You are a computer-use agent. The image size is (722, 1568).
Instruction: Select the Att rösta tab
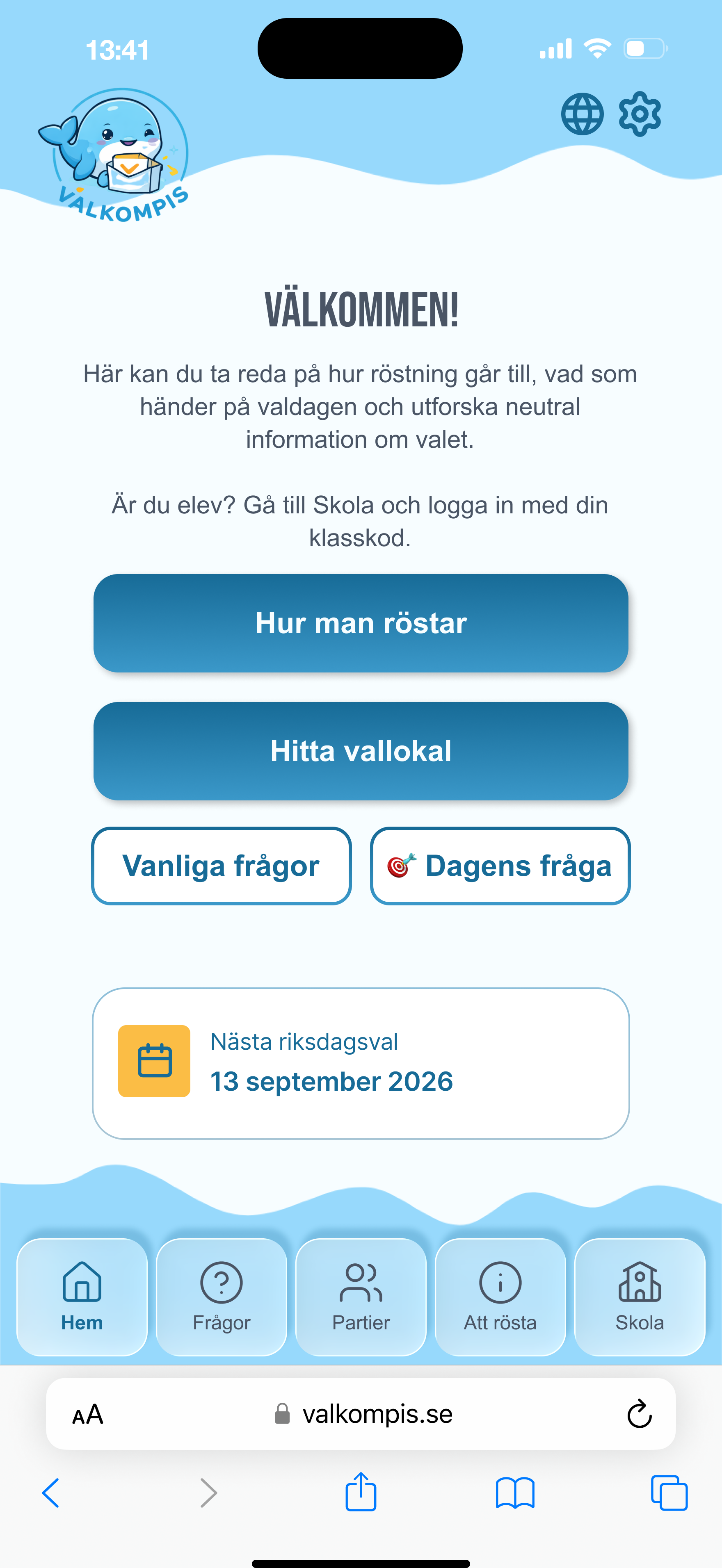500,1297
